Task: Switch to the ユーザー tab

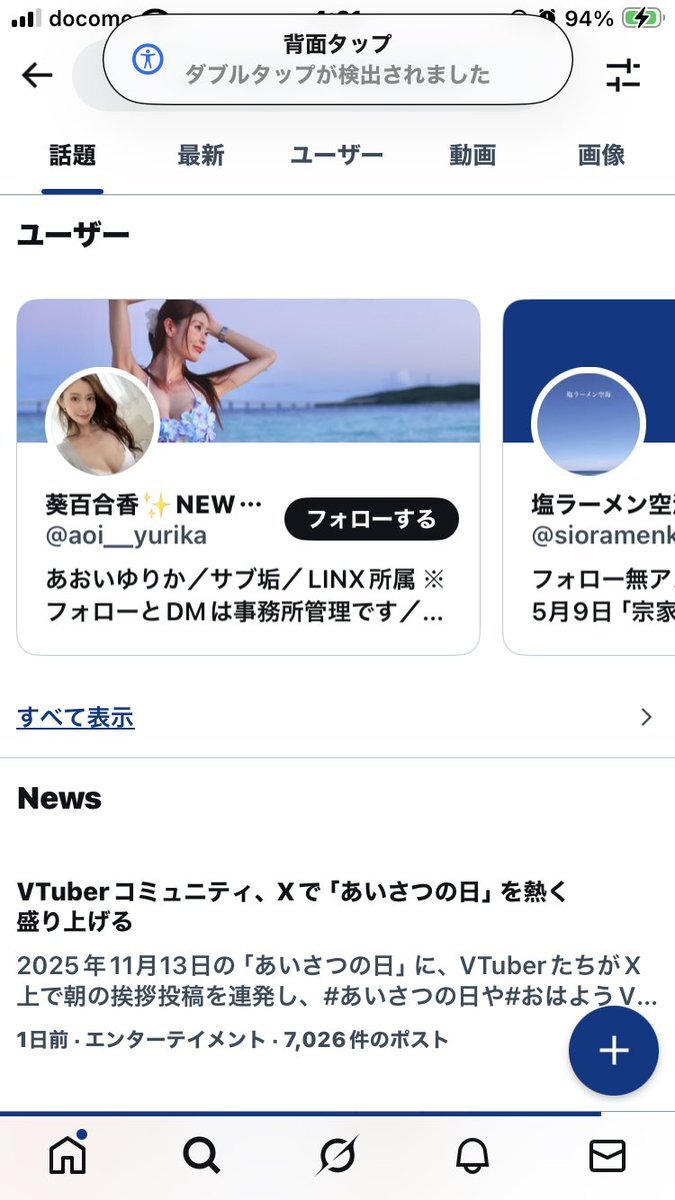Action: tap(337, 155)
